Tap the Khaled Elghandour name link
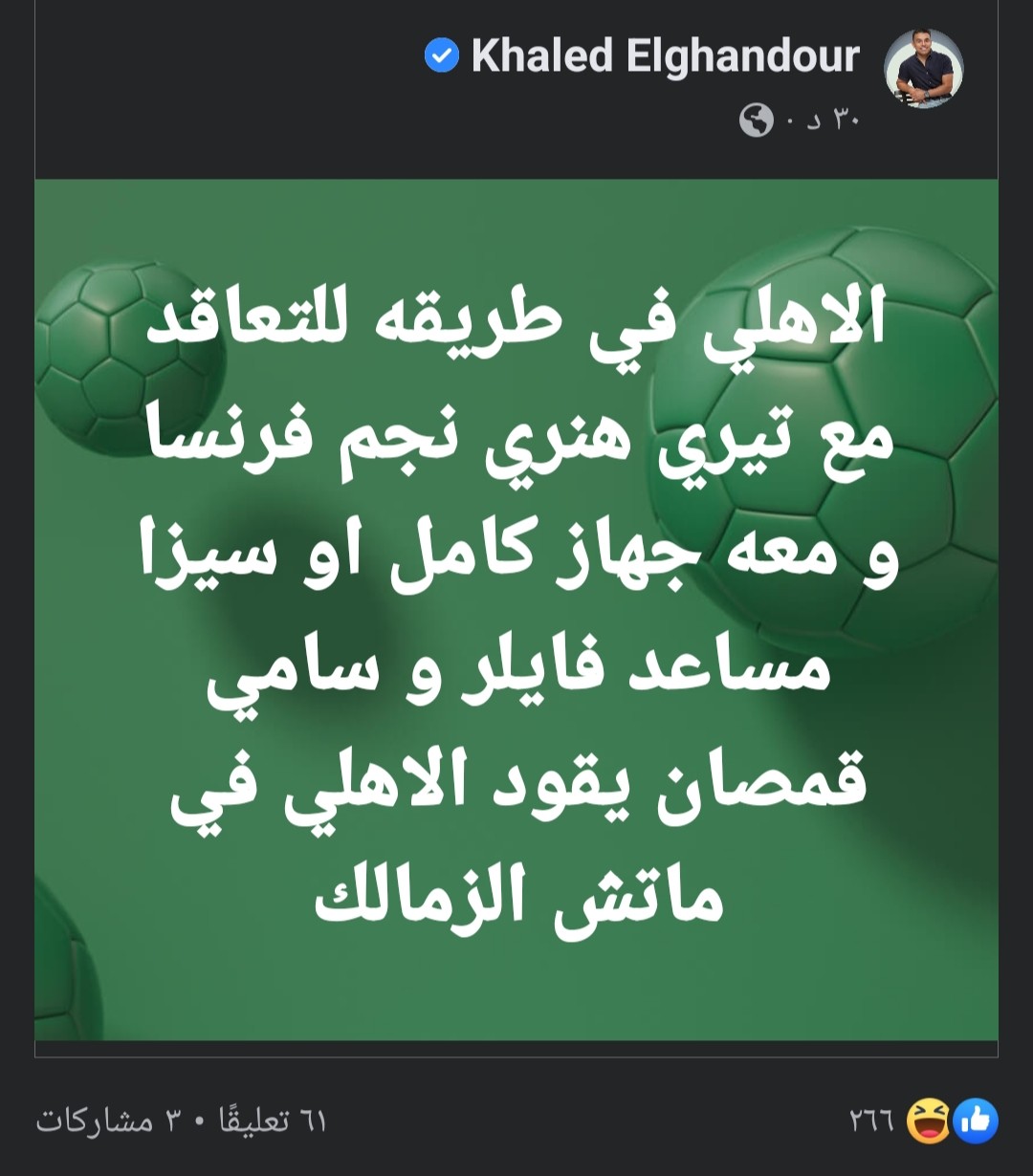Screen dimensions: 1033x1176 [666, 57]
